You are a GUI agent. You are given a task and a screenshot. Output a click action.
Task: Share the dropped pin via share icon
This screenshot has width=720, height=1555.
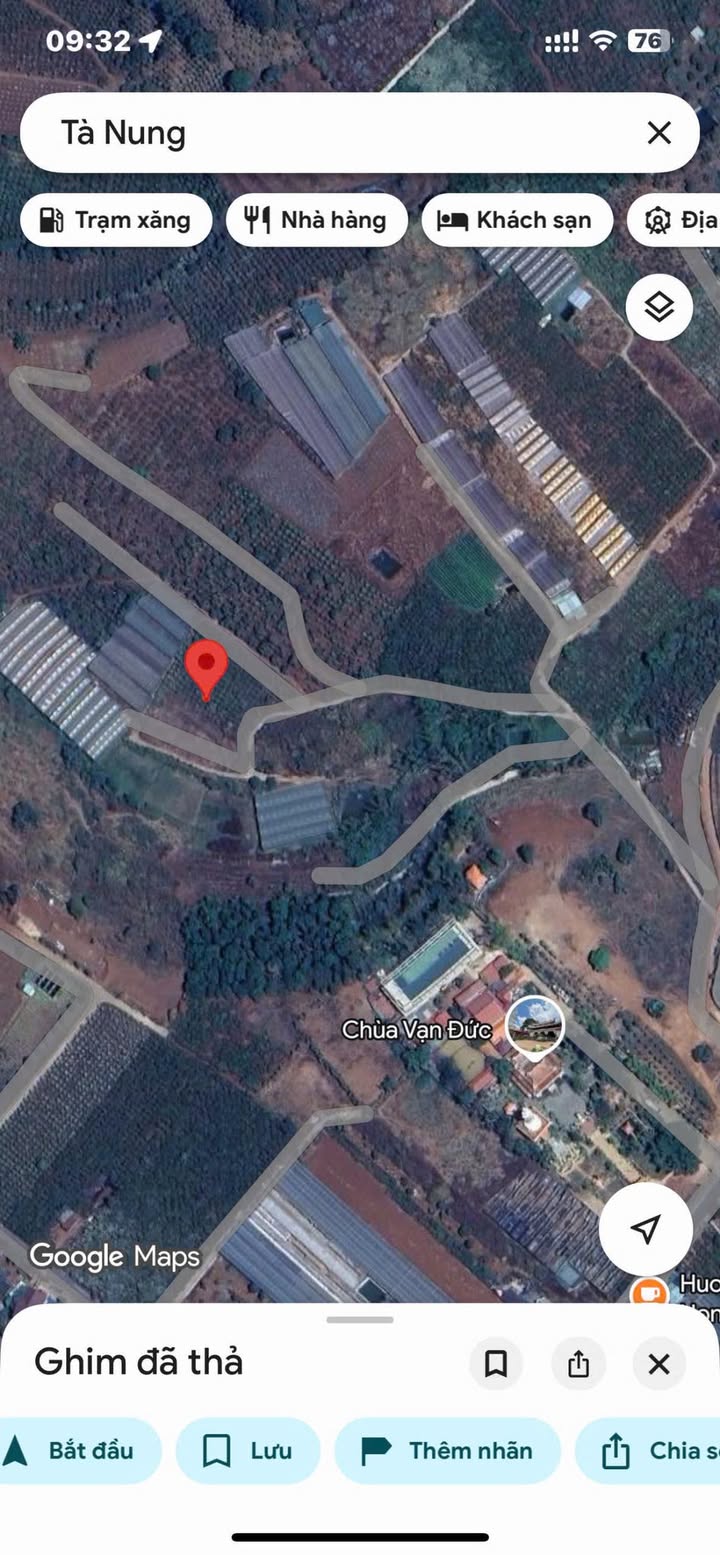point(578,1363)
